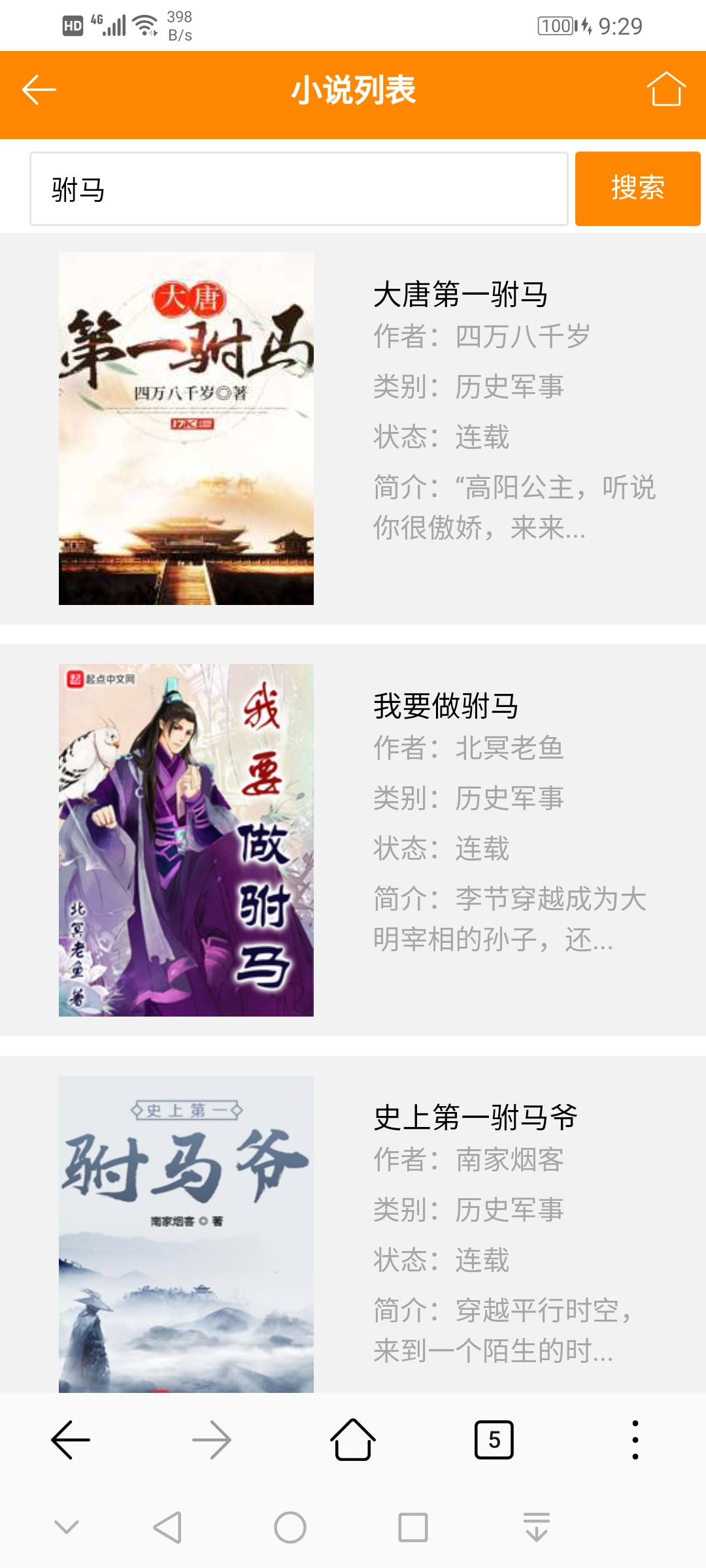Open the novel 大唐第一驸马
Viewport: 706px width, 1568px height.
pos(460,295)
